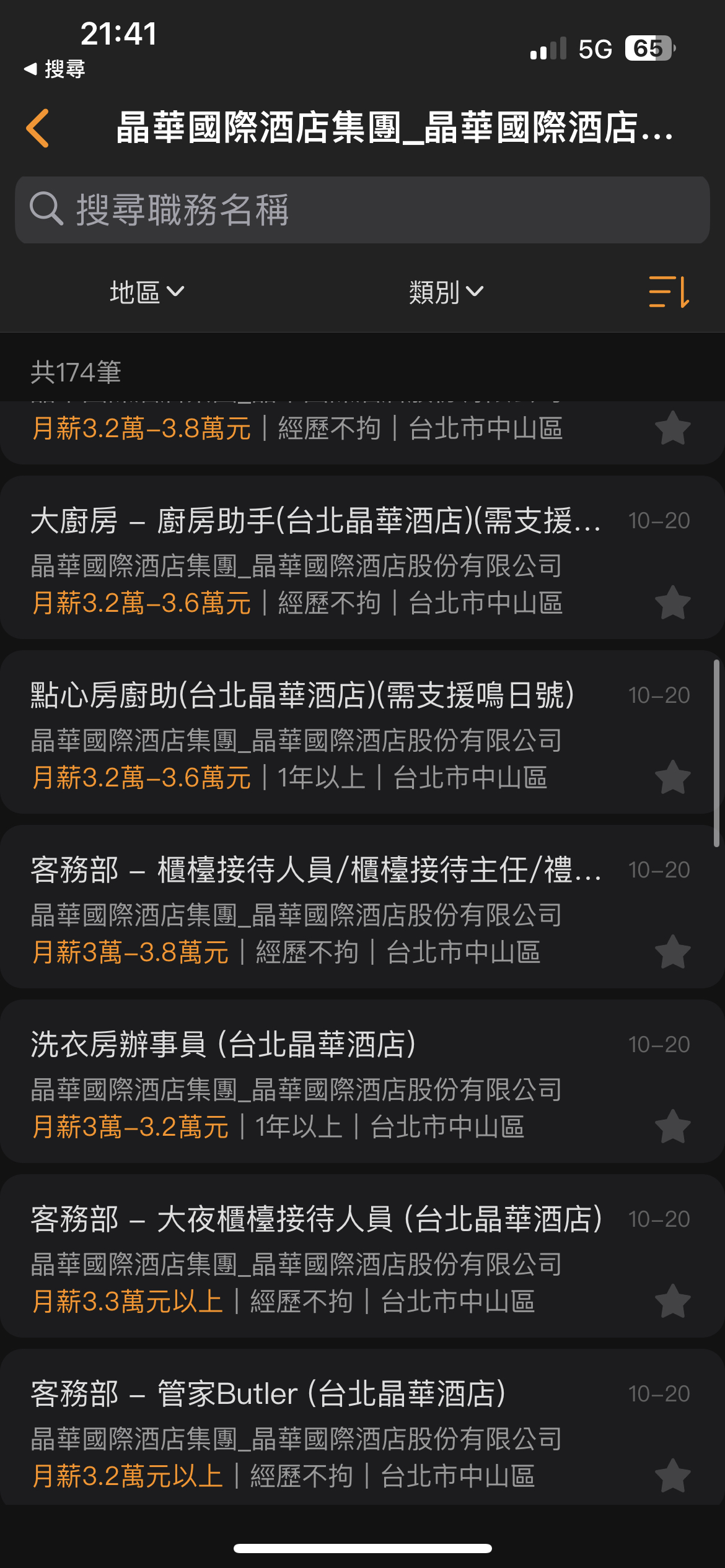Expand the 類別 dropdown filter
Screen dimensions: 725x1568
(446, 292)
